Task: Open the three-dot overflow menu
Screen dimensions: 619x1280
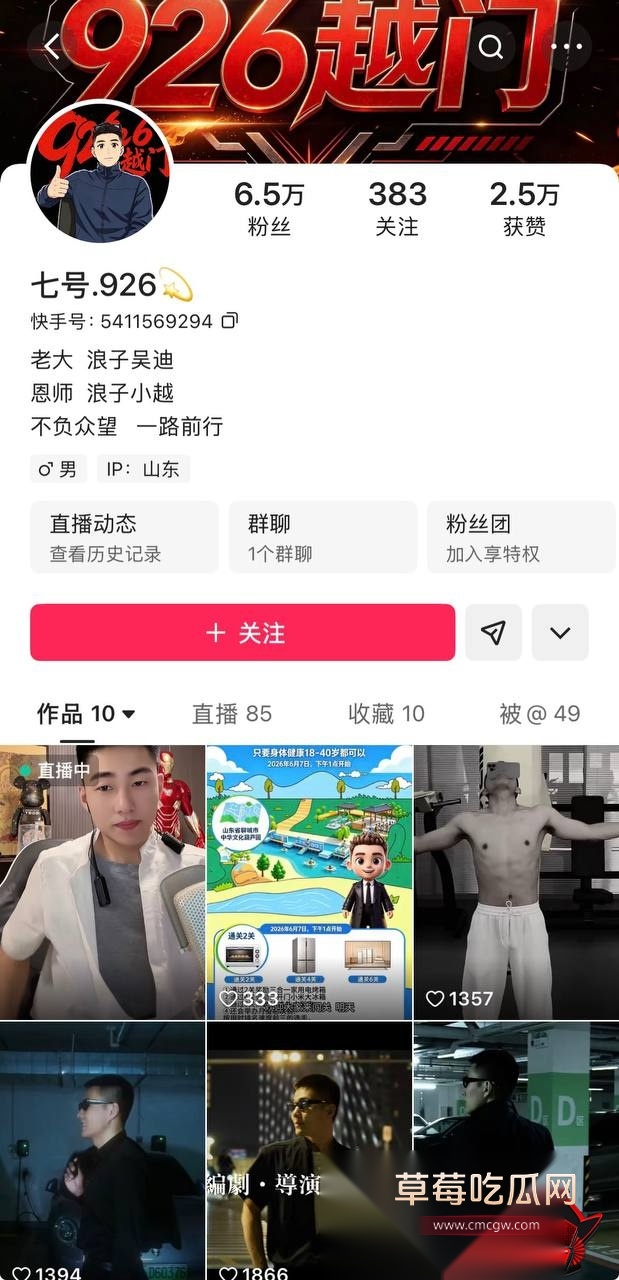Action: (567, 47)
